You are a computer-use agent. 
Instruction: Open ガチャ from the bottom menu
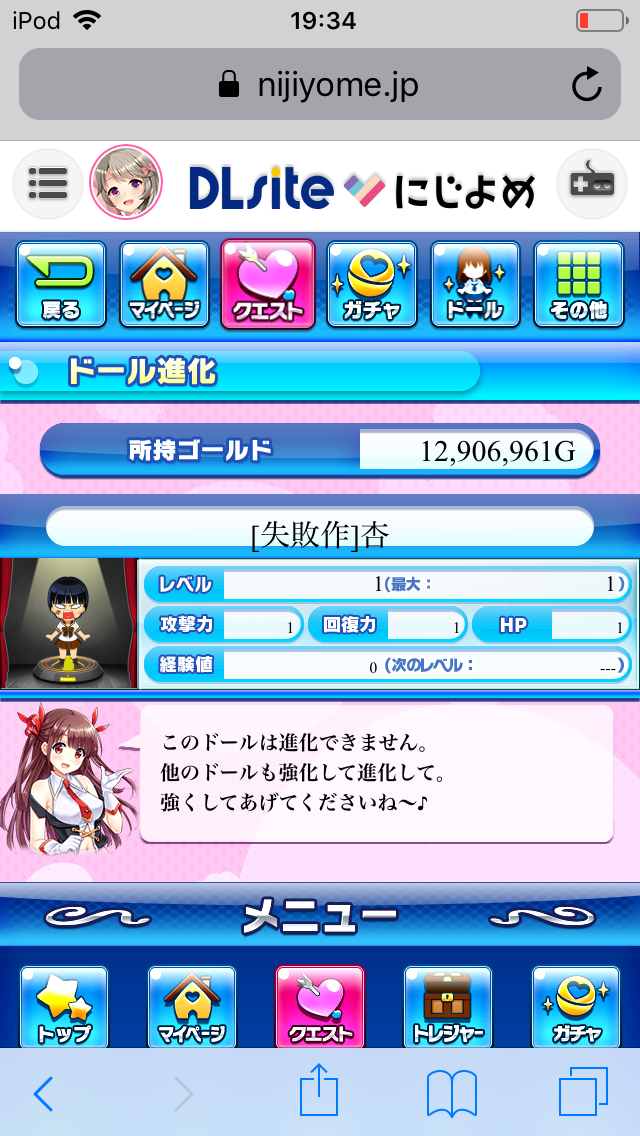pyautogui.click(x=575, y=1006)
